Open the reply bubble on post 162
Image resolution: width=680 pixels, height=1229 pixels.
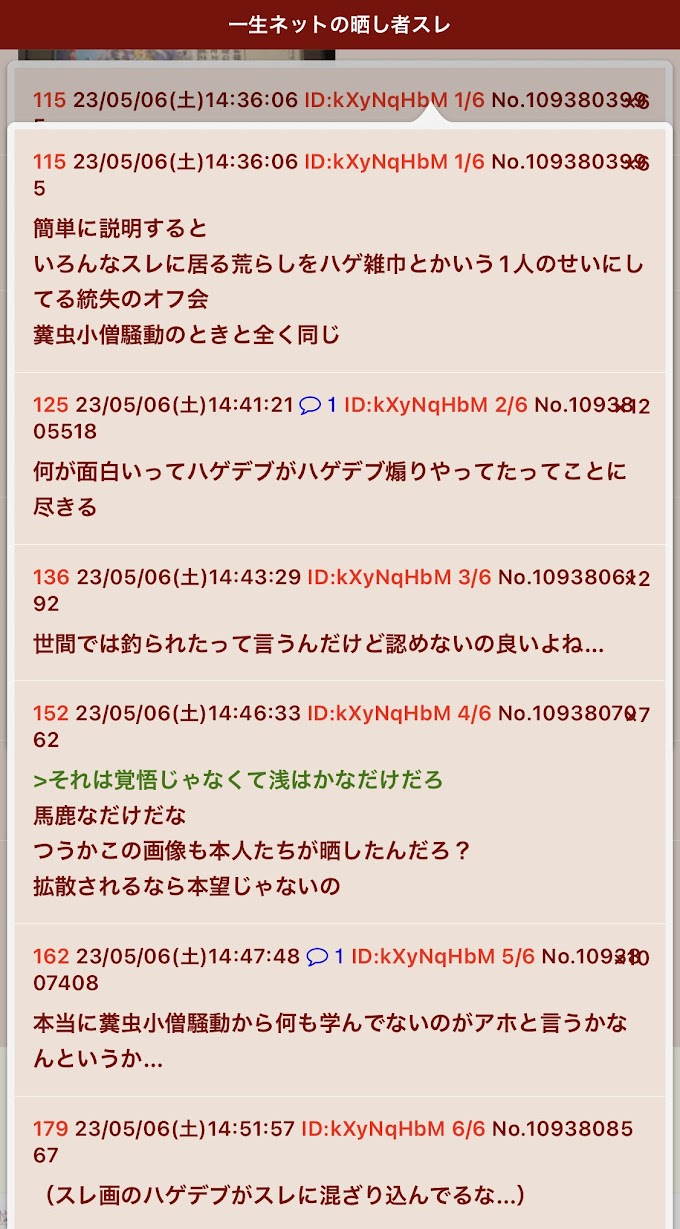pyautogui.click(x=325, y=957)
